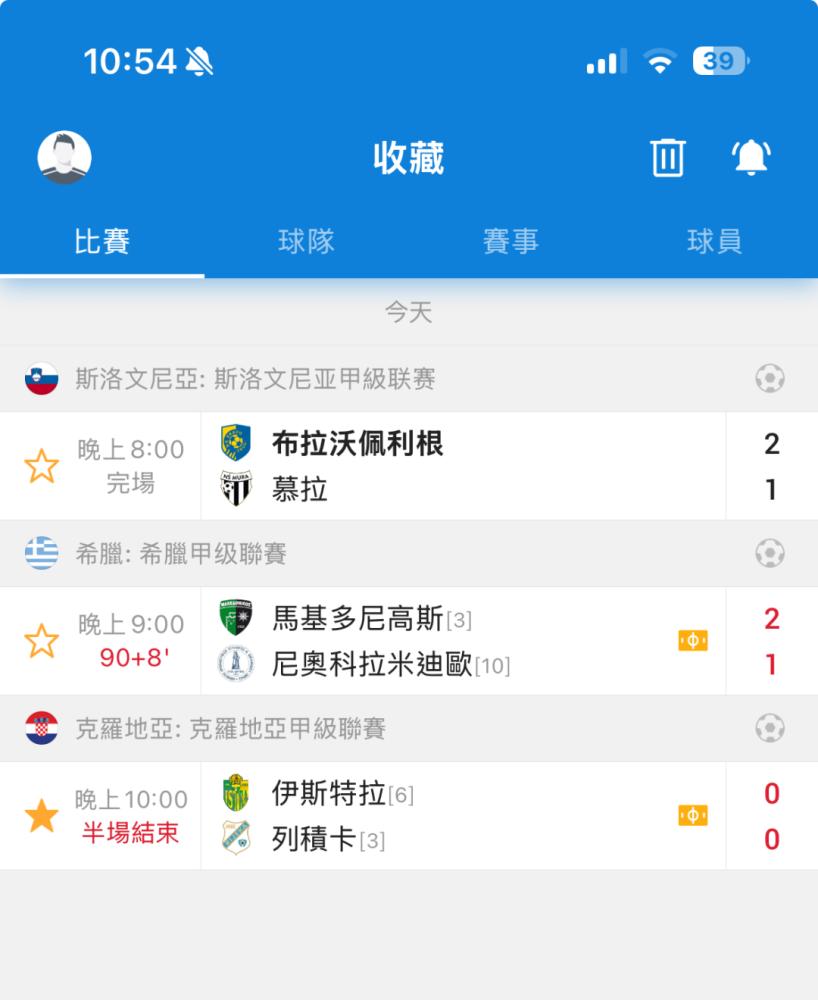Remove favorite star from 伊斯特拉 match
This screenshot has width=818, height=1000.
41,816
